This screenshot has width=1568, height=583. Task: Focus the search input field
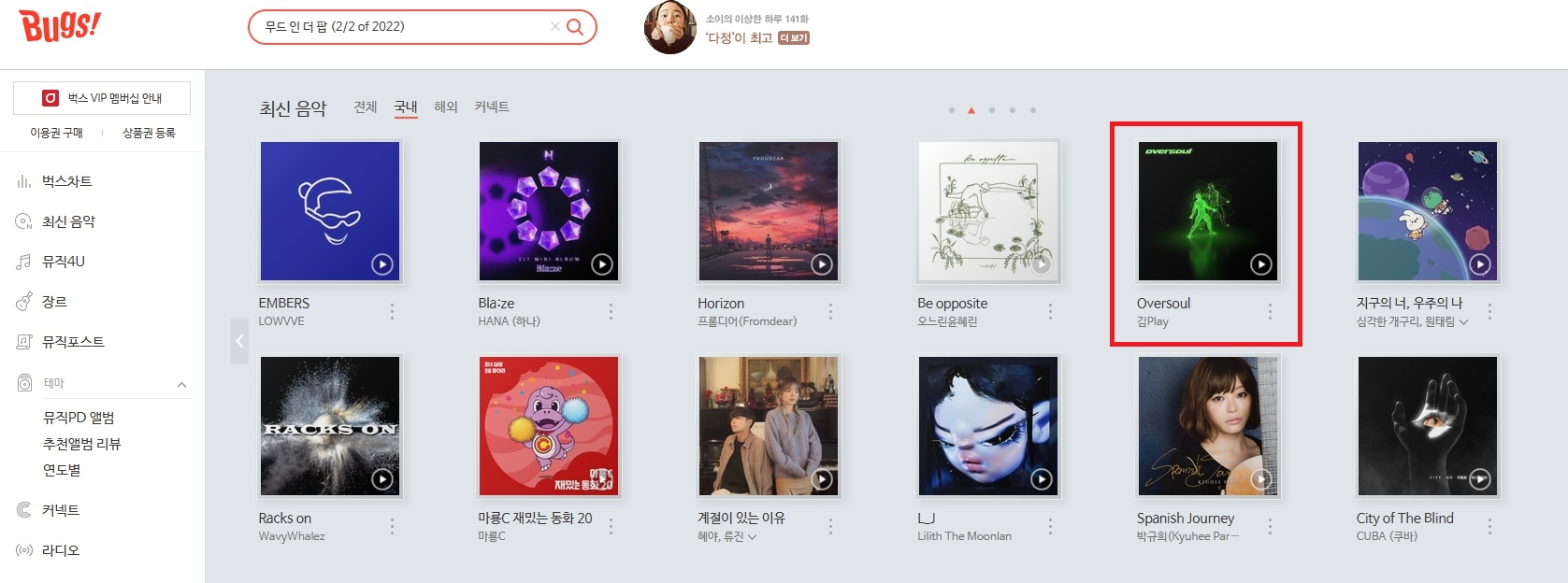tap(402, 27)
